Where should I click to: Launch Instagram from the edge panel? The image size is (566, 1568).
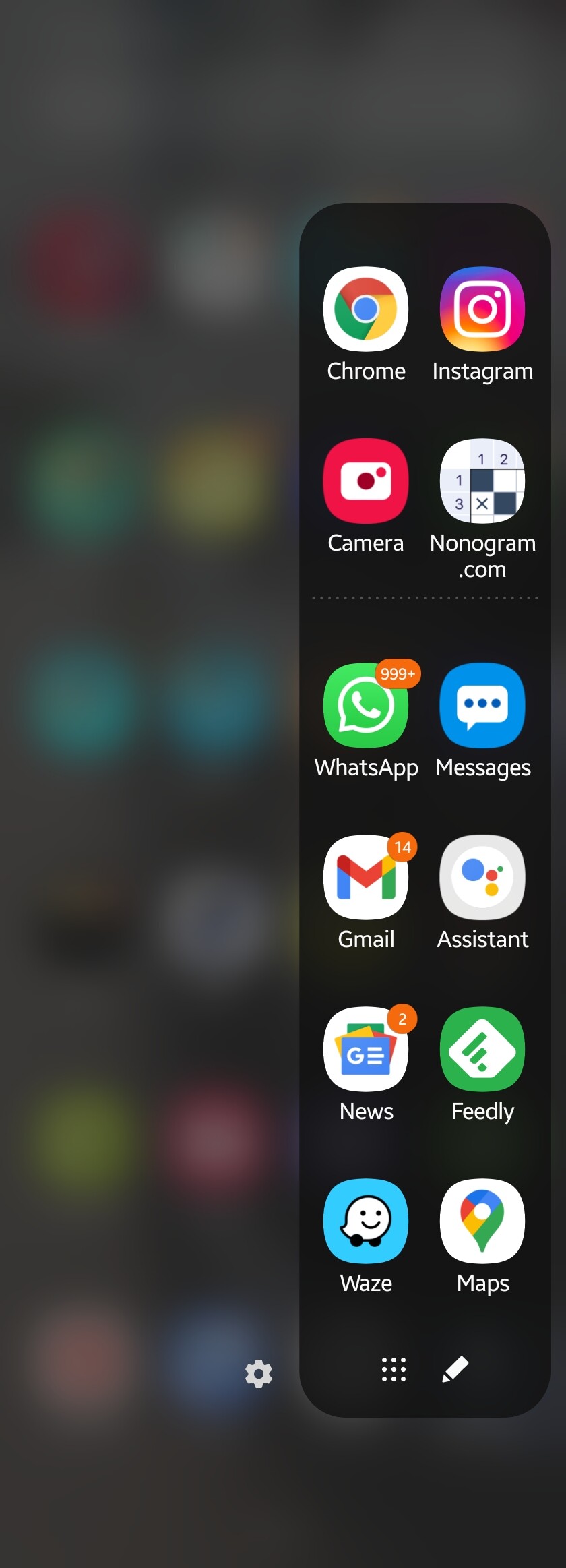482,309
